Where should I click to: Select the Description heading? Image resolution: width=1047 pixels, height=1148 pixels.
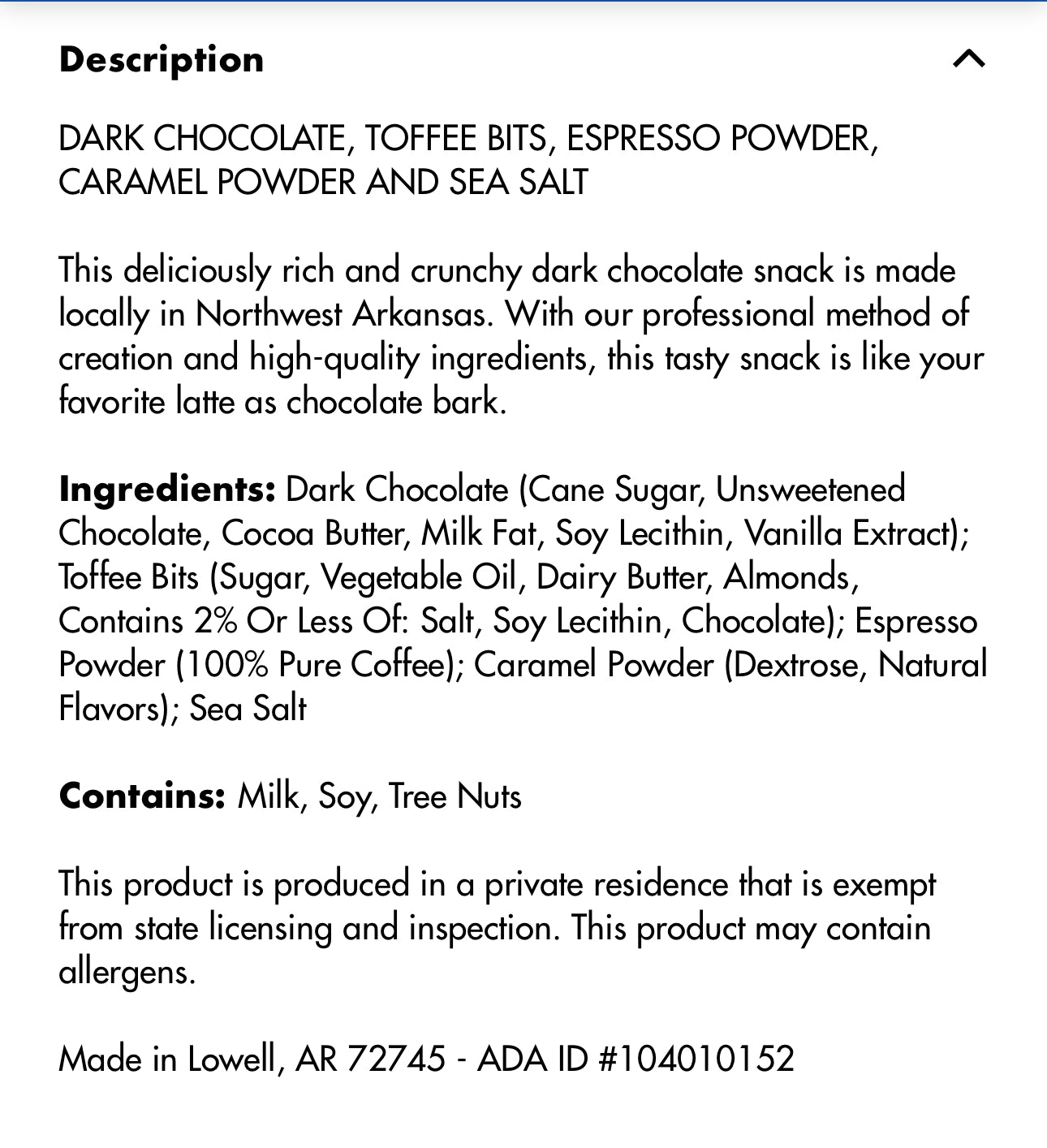160,58
